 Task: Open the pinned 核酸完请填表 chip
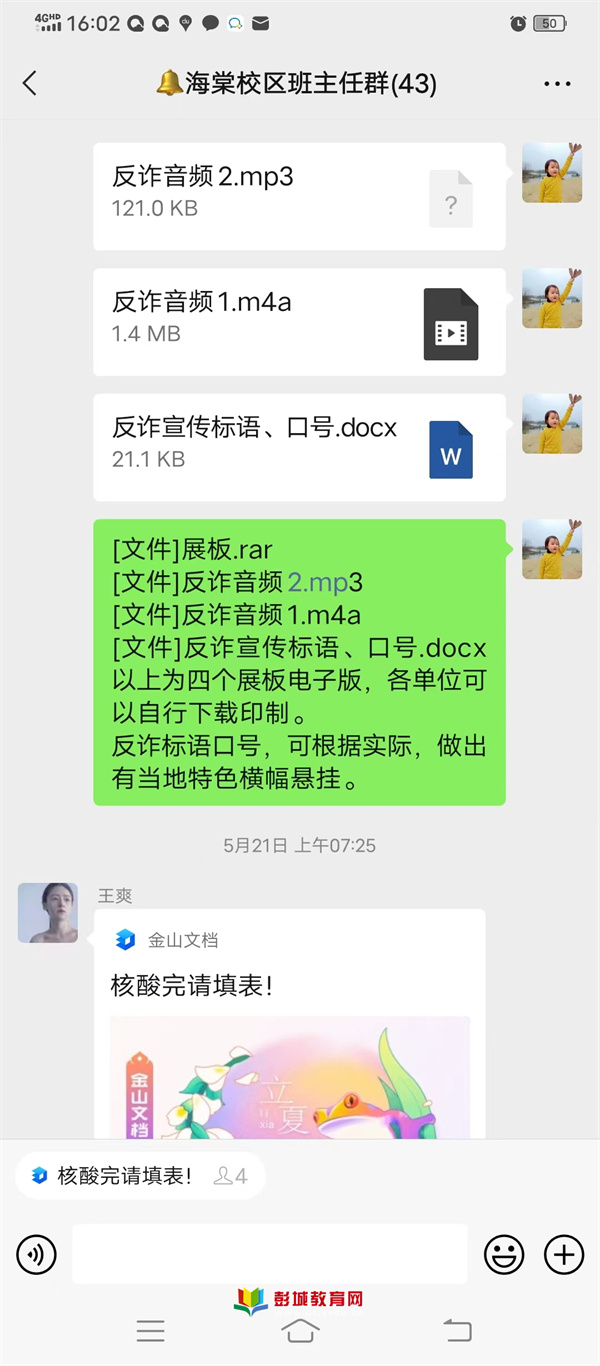140,1176
